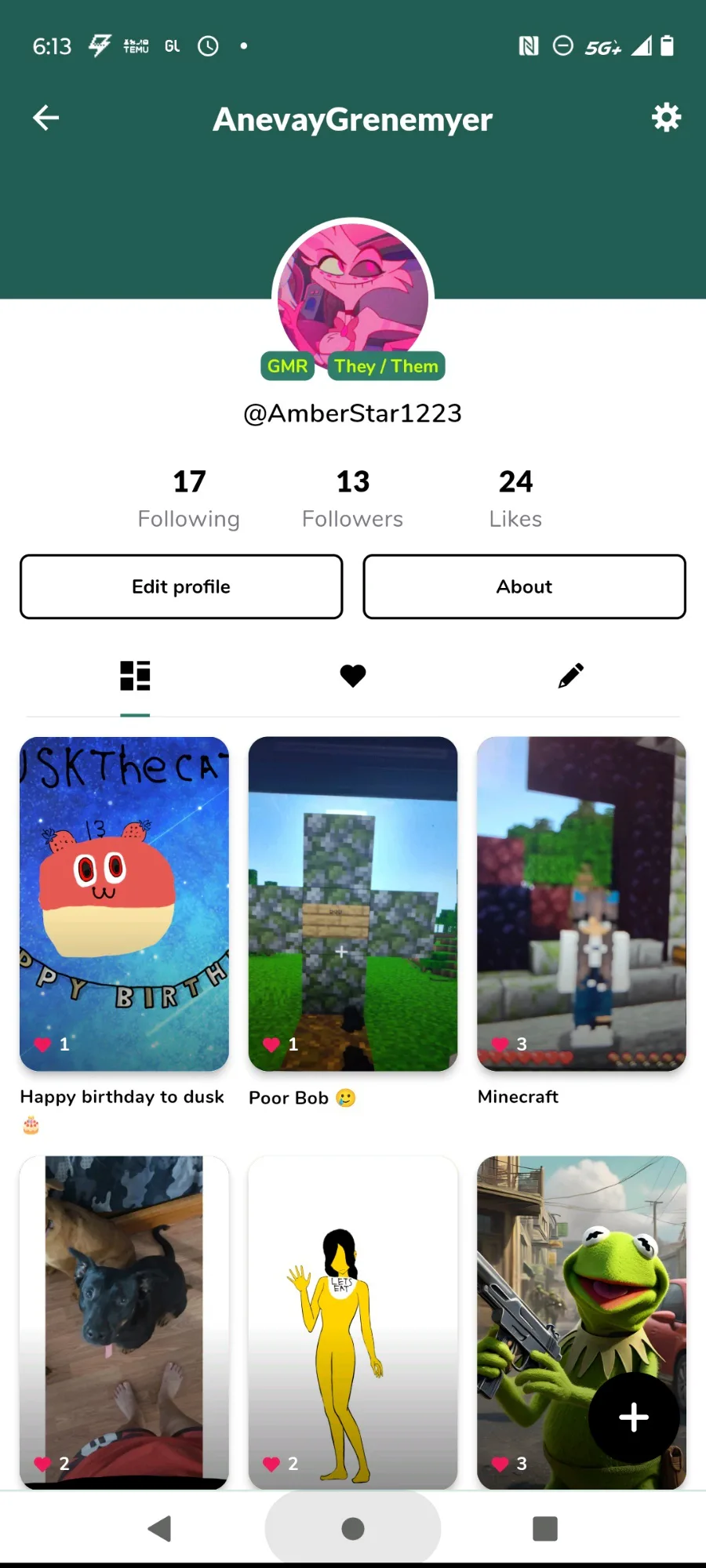
Task: Switch to the pencil drafts tab
Action: (571, 676)
